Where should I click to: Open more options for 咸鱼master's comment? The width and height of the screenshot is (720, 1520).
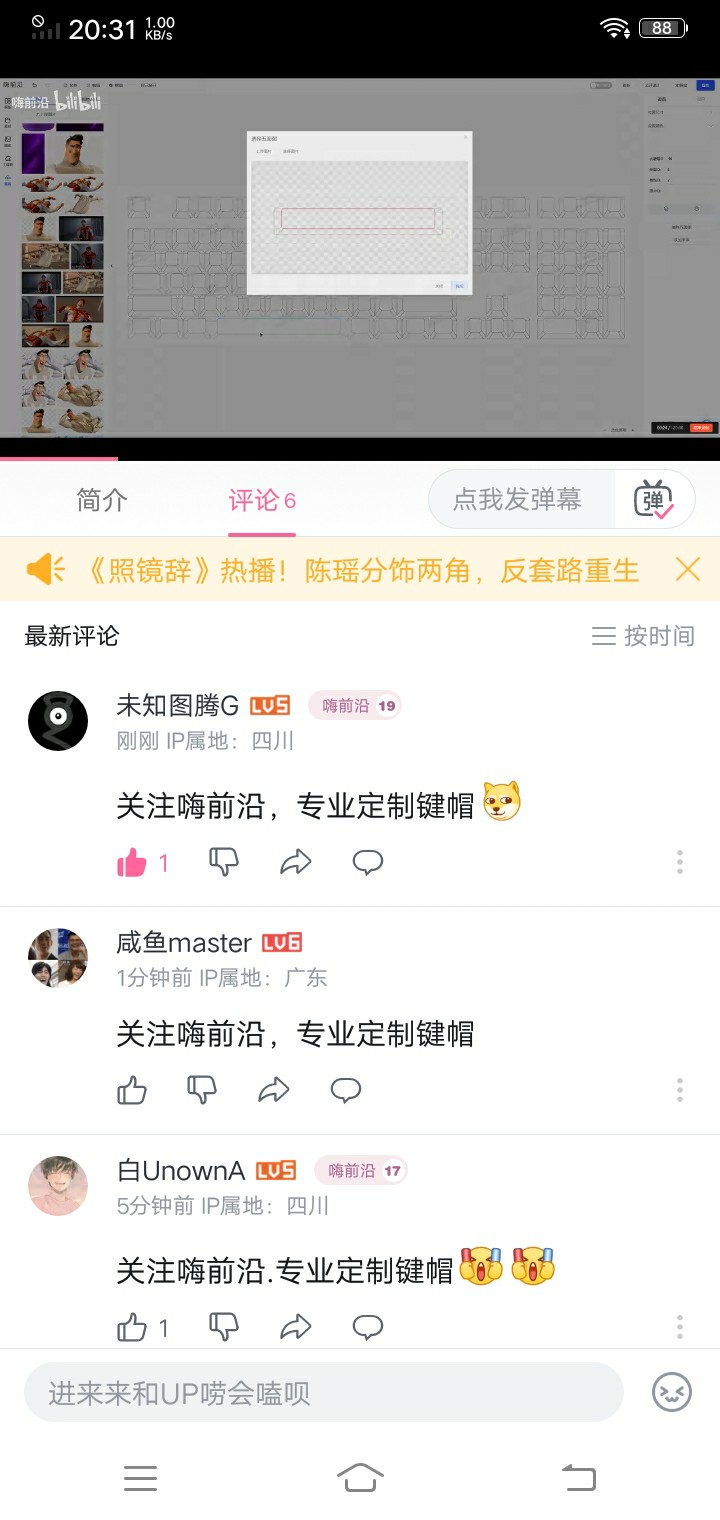click(x=680, y=1090)
